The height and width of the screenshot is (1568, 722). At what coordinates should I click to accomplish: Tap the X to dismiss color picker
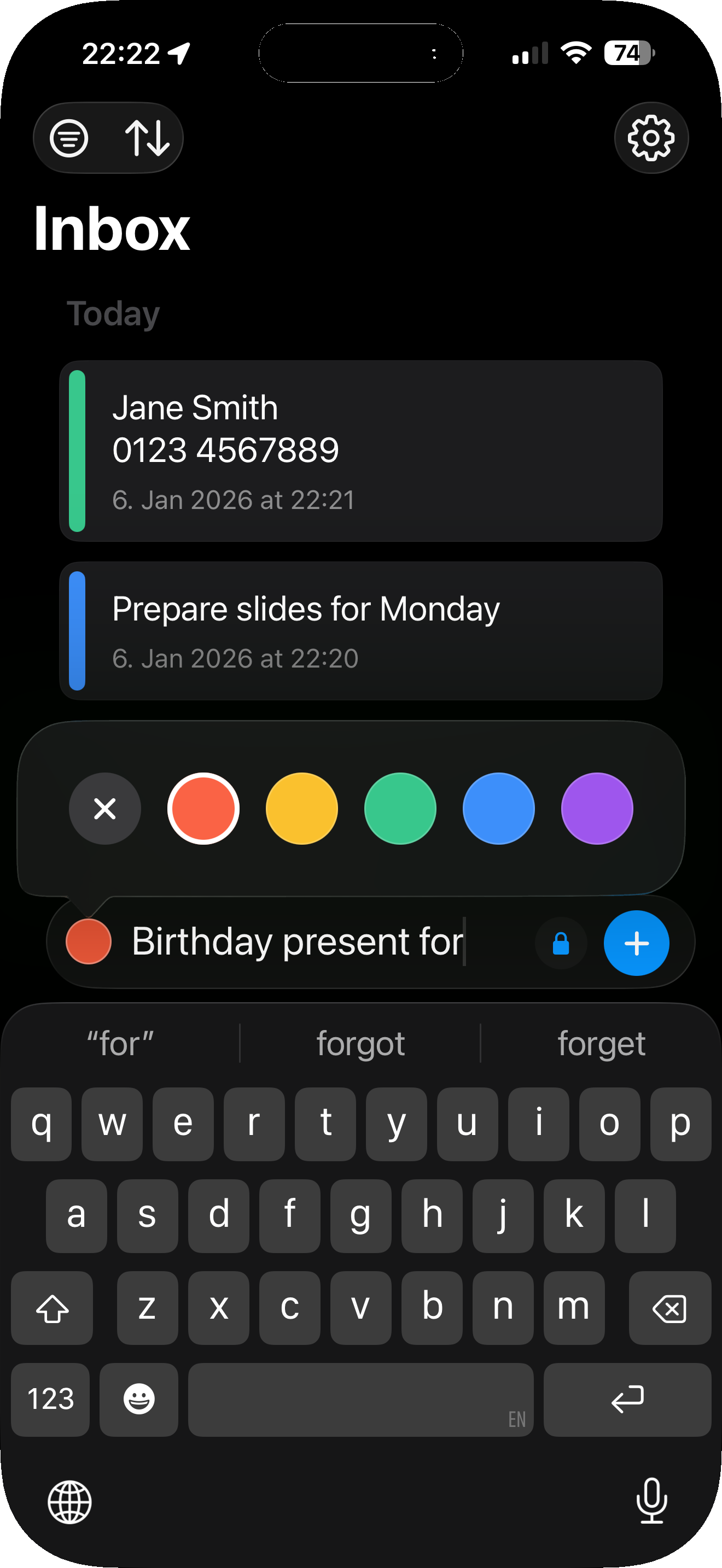(x=104, y=809)
